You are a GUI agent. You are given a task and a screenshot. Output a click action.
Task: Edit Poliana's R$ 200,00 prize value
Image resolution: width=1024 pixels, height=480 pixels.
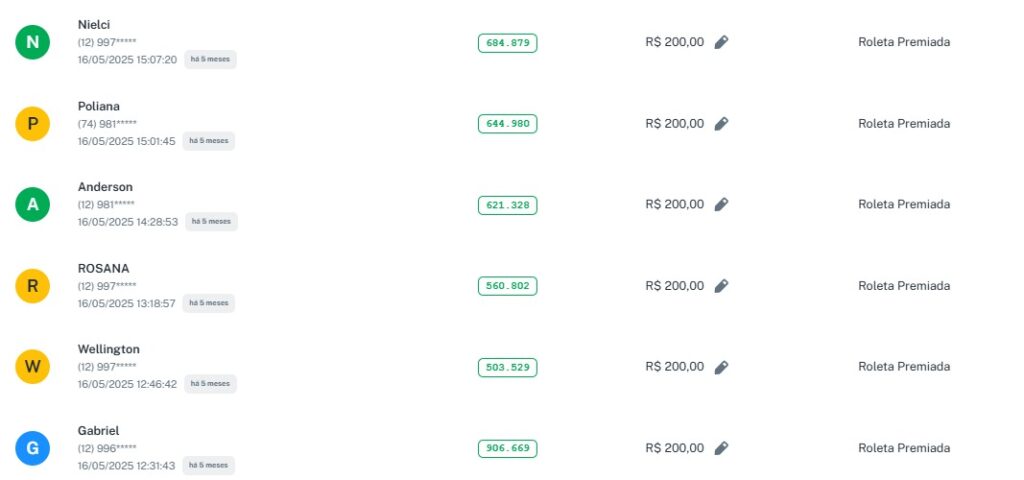(721, 124)
